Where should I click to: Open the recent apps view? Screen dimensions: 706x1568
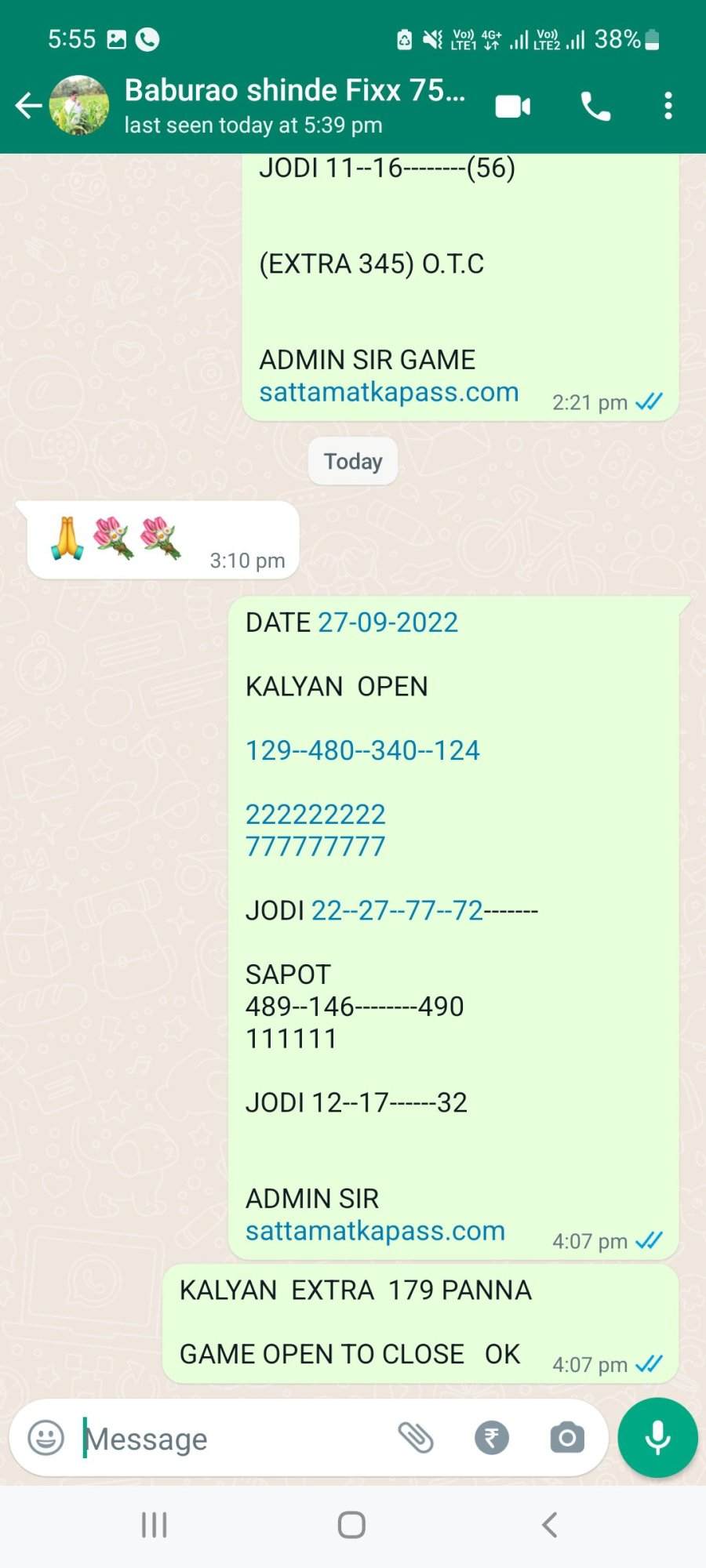(x=154, y=1525)
